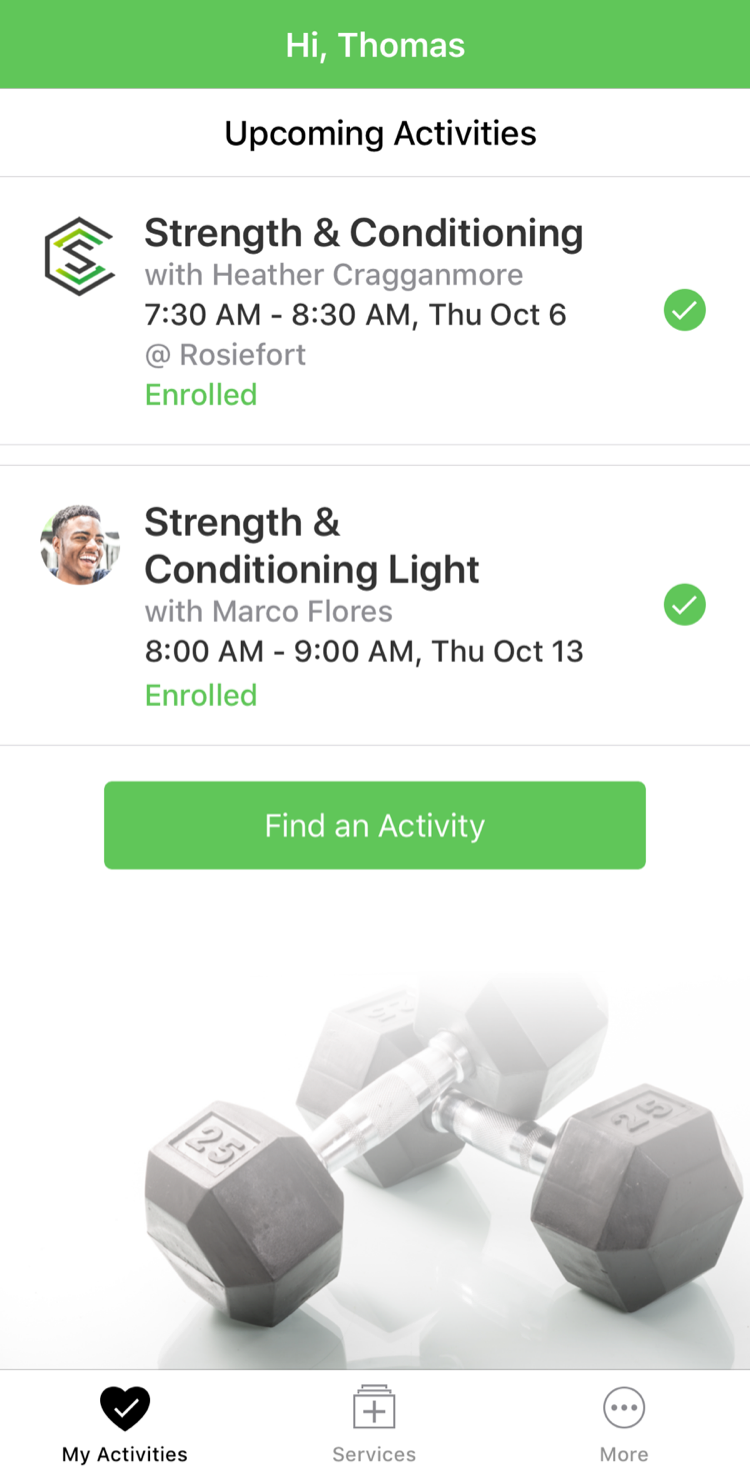The height and width of the screenshot is (1470, 750).
Task: Tap the @ Rosiefort location text
Action: (x=225, y=355)
